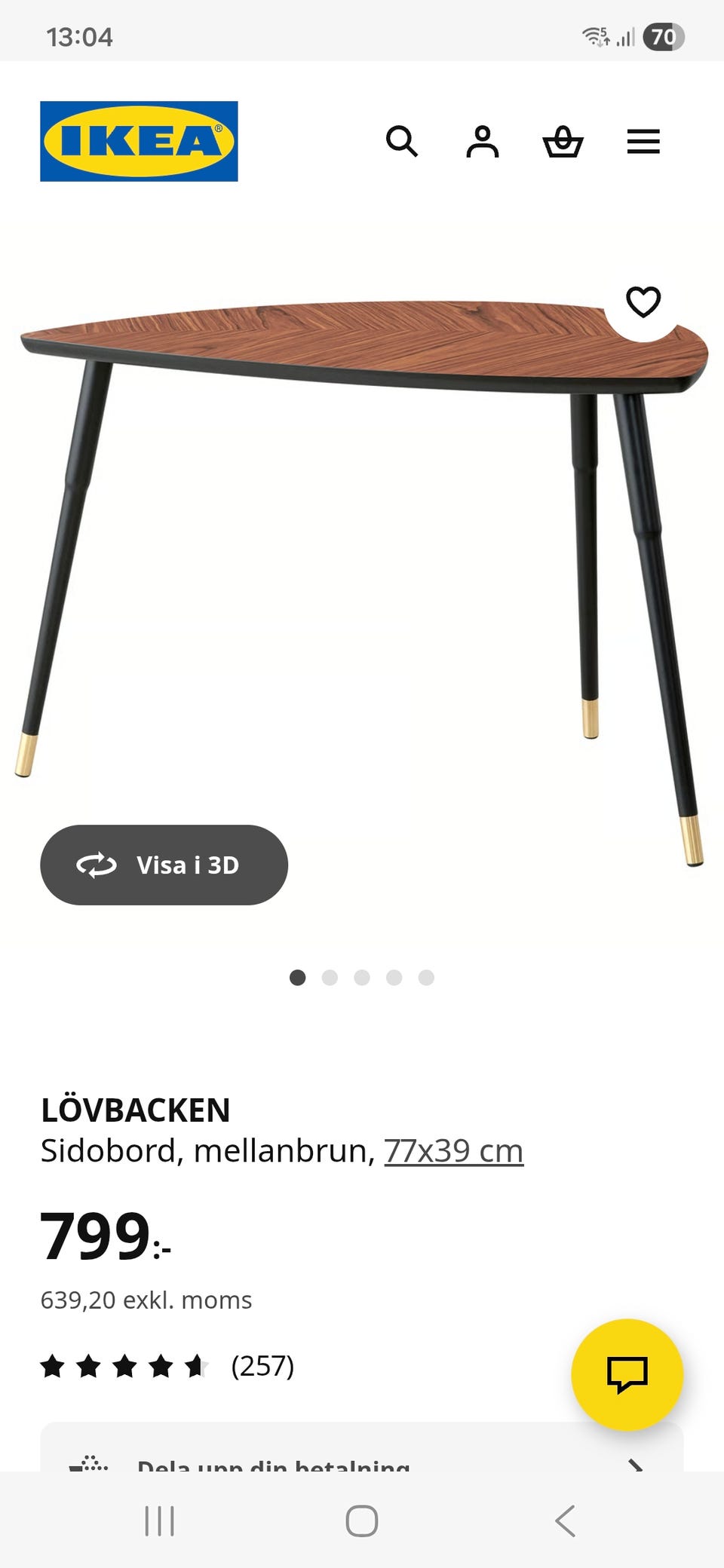
Task: Select the first carousel dot
Action: [297, 978]
